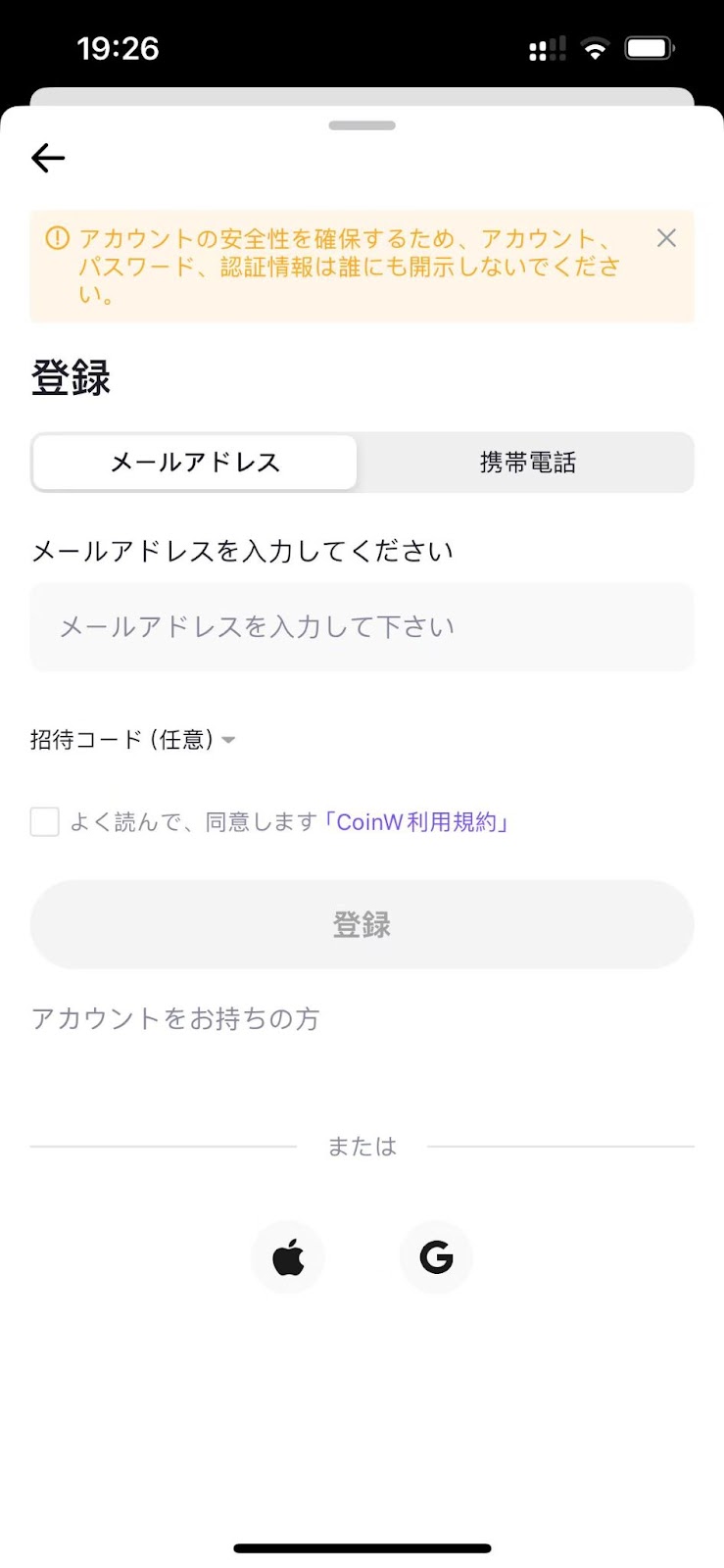The height and width of the screenshot is (1568, 724).
Task: Tap the email address input field
Action: pyautogui.click(x=362, y=627)
